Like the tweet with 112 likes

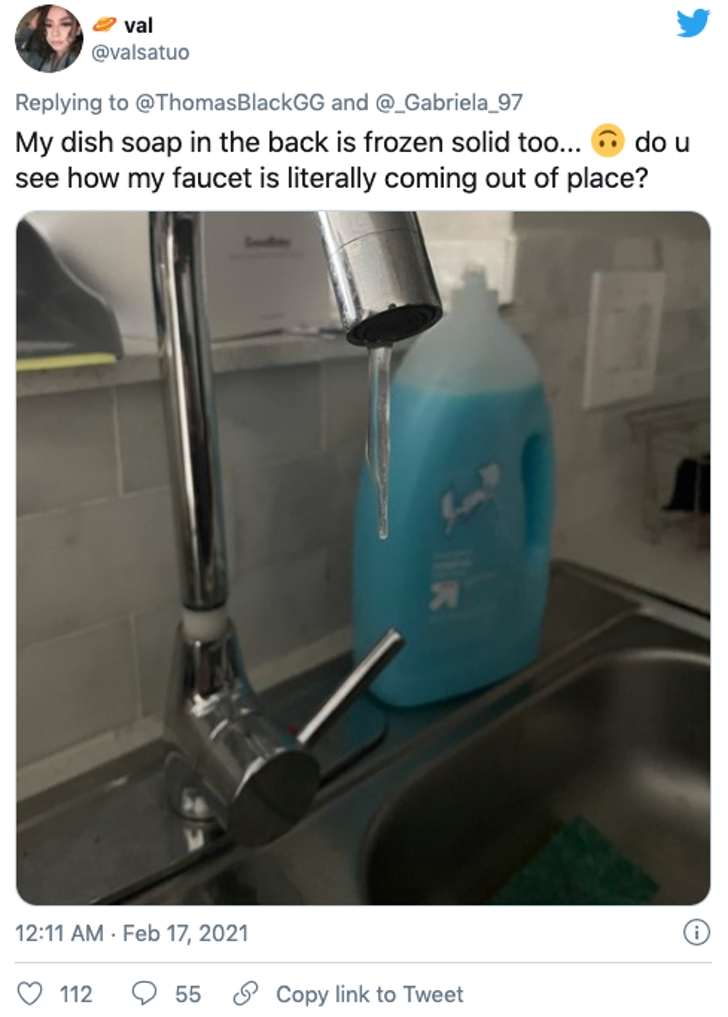coord(33,994)
